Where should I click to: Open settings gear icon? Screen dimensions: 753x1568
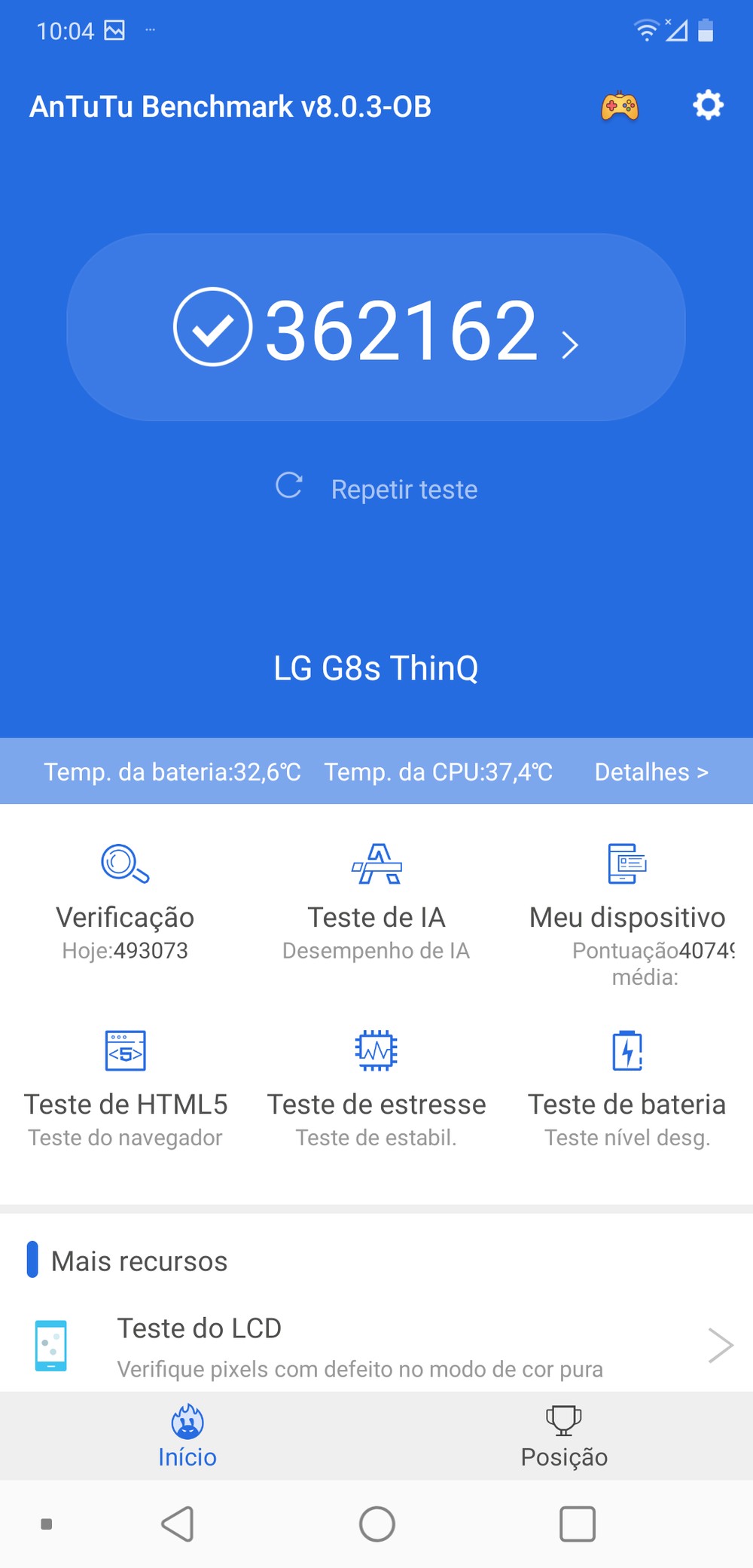(708, 105)
